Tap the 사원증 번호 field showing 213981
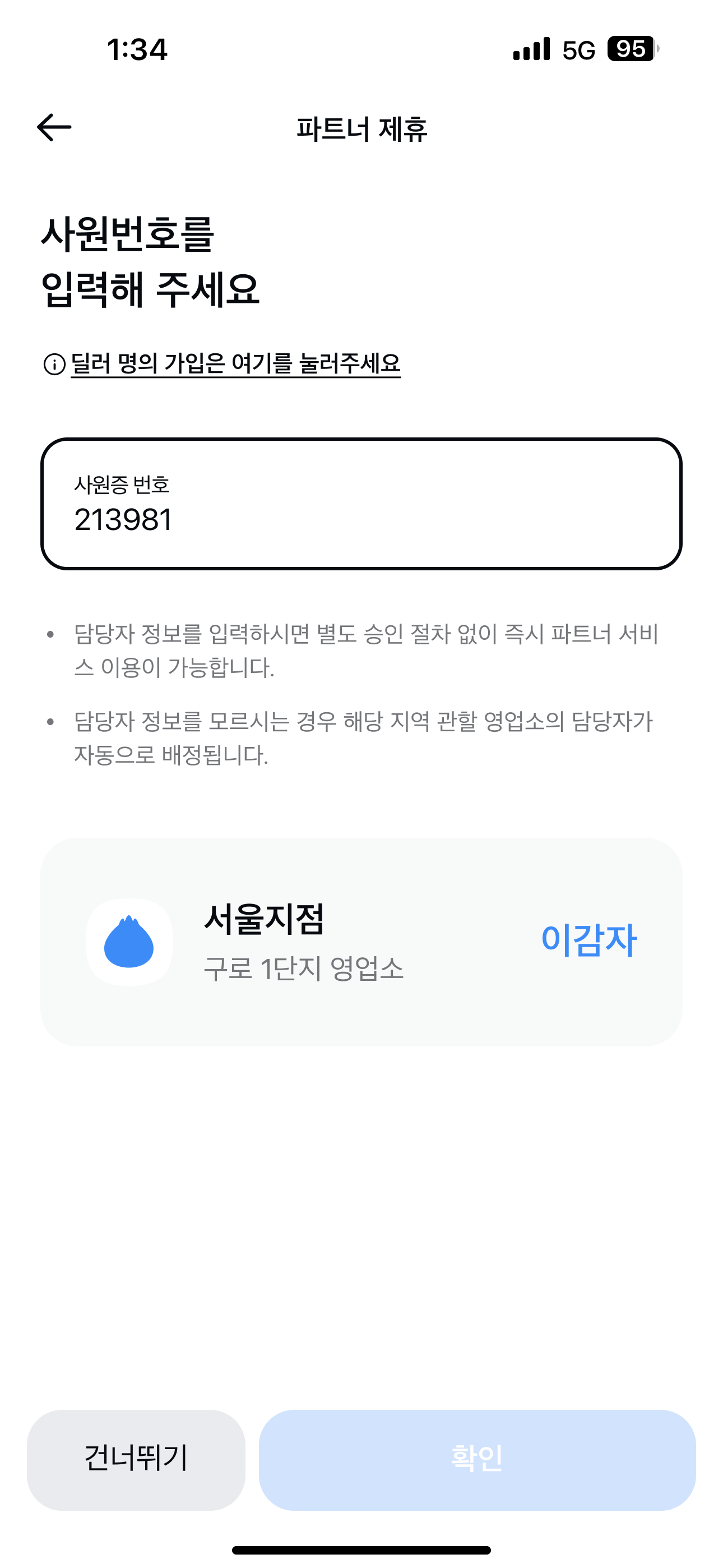The image size is (723, 1568). pyautogui.click(x=361, y=504)
